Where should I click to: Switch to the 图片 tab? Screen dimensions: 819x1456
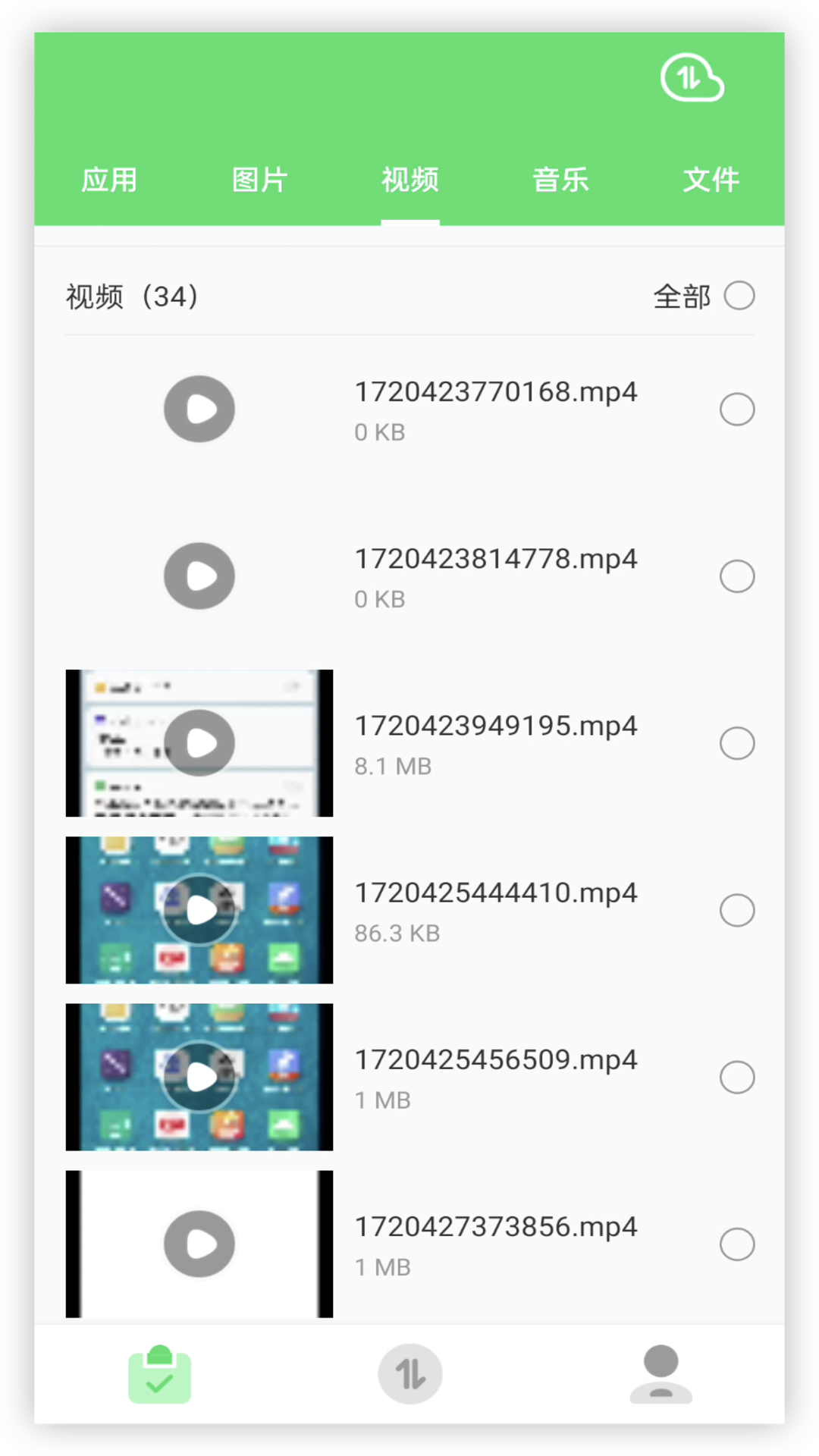pyautogui.click(x=259, y=180)
